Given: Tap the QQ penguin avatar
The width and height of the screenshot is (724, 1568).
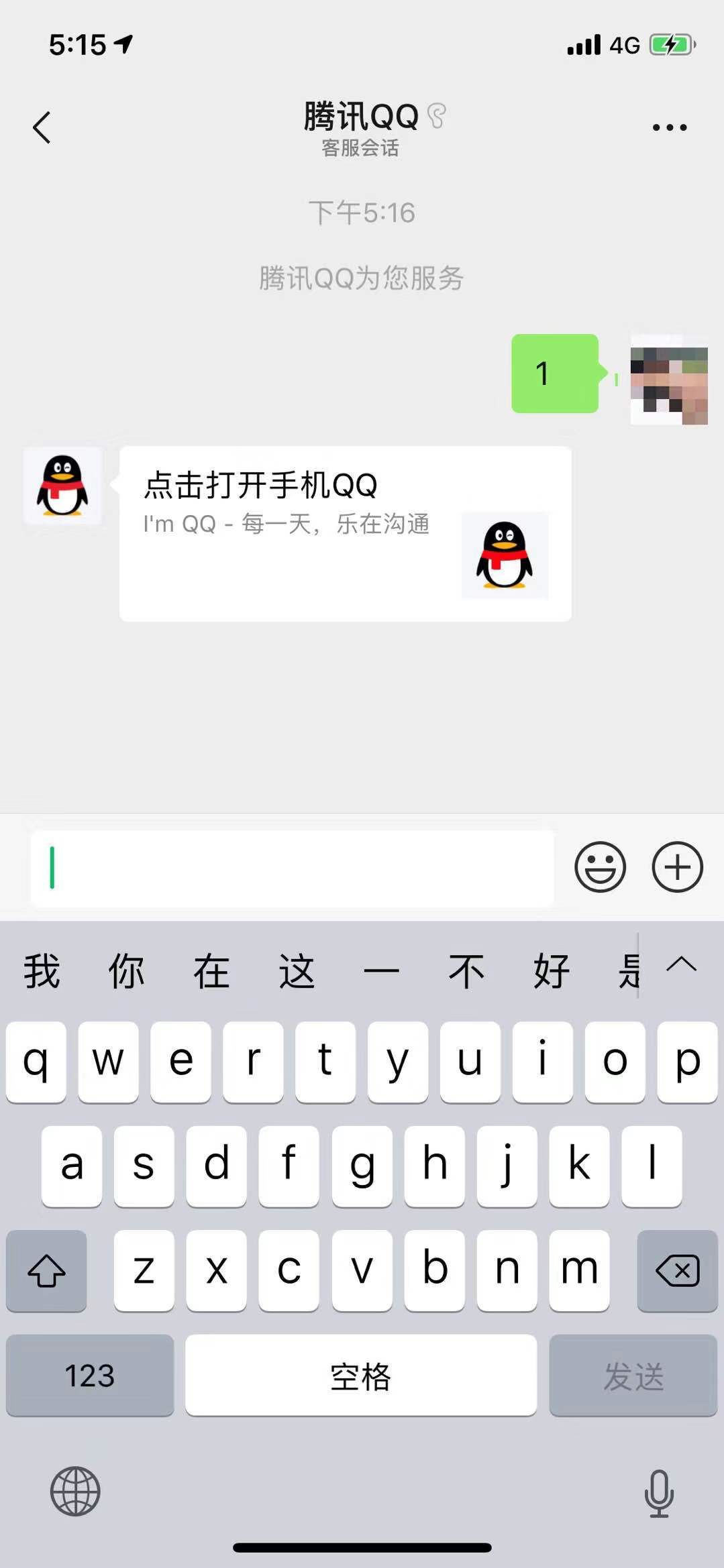Looking at the screenshot, I should pos(62,486).
